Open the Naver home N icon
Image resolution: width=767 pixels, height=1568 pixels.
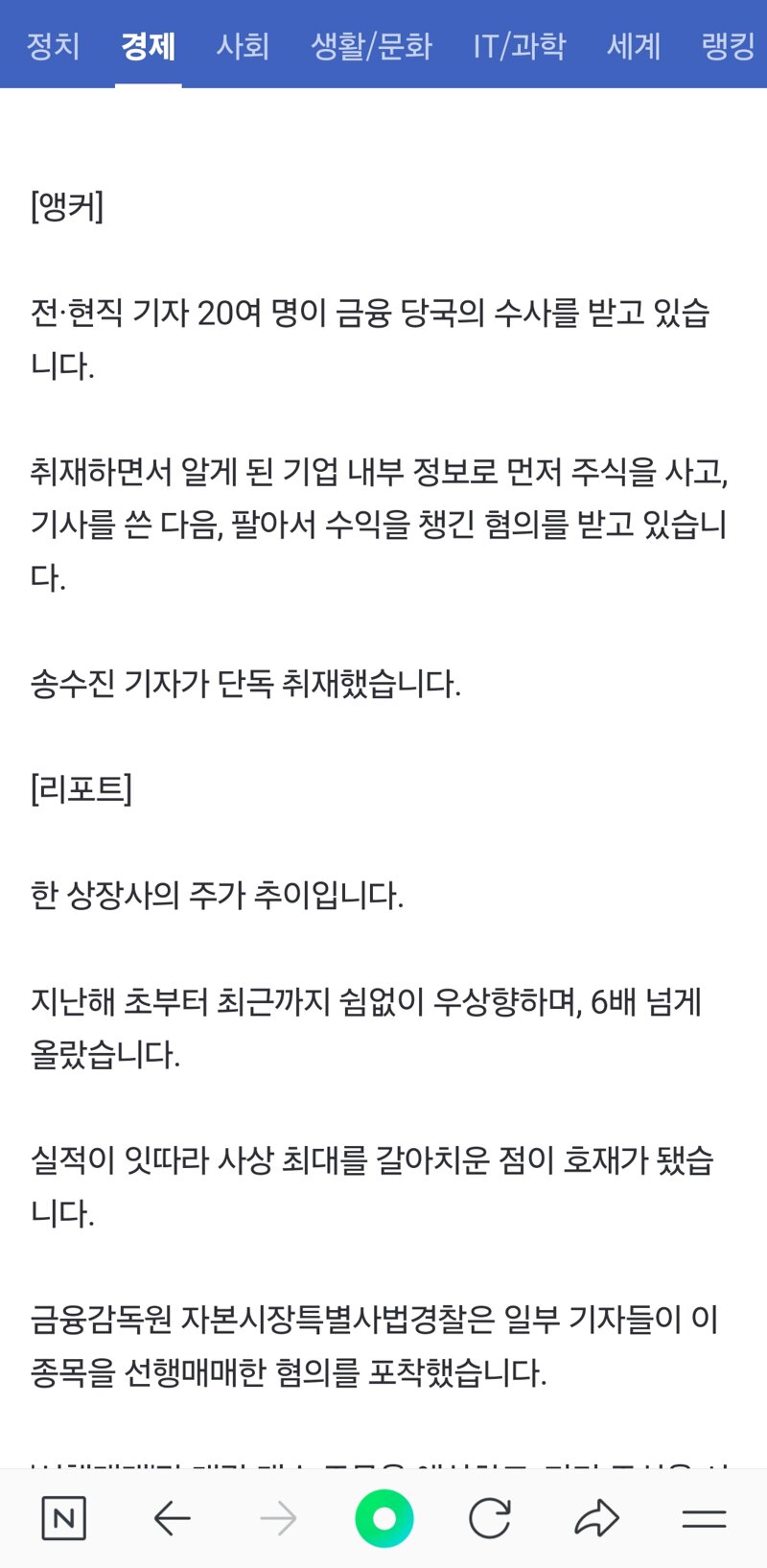[64, 1518]
